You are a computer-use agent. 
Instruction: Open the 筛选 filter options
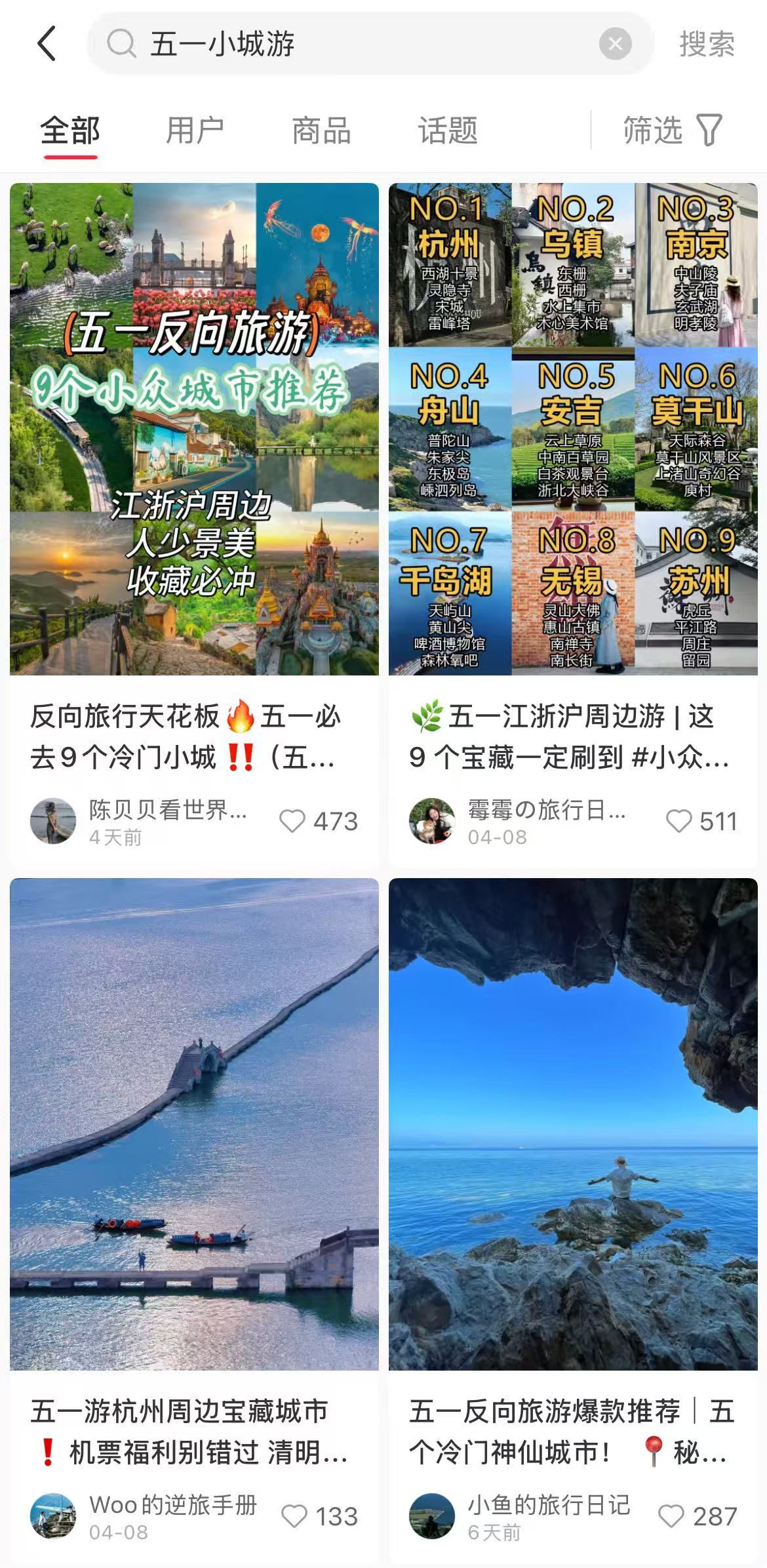click(673, 130)
